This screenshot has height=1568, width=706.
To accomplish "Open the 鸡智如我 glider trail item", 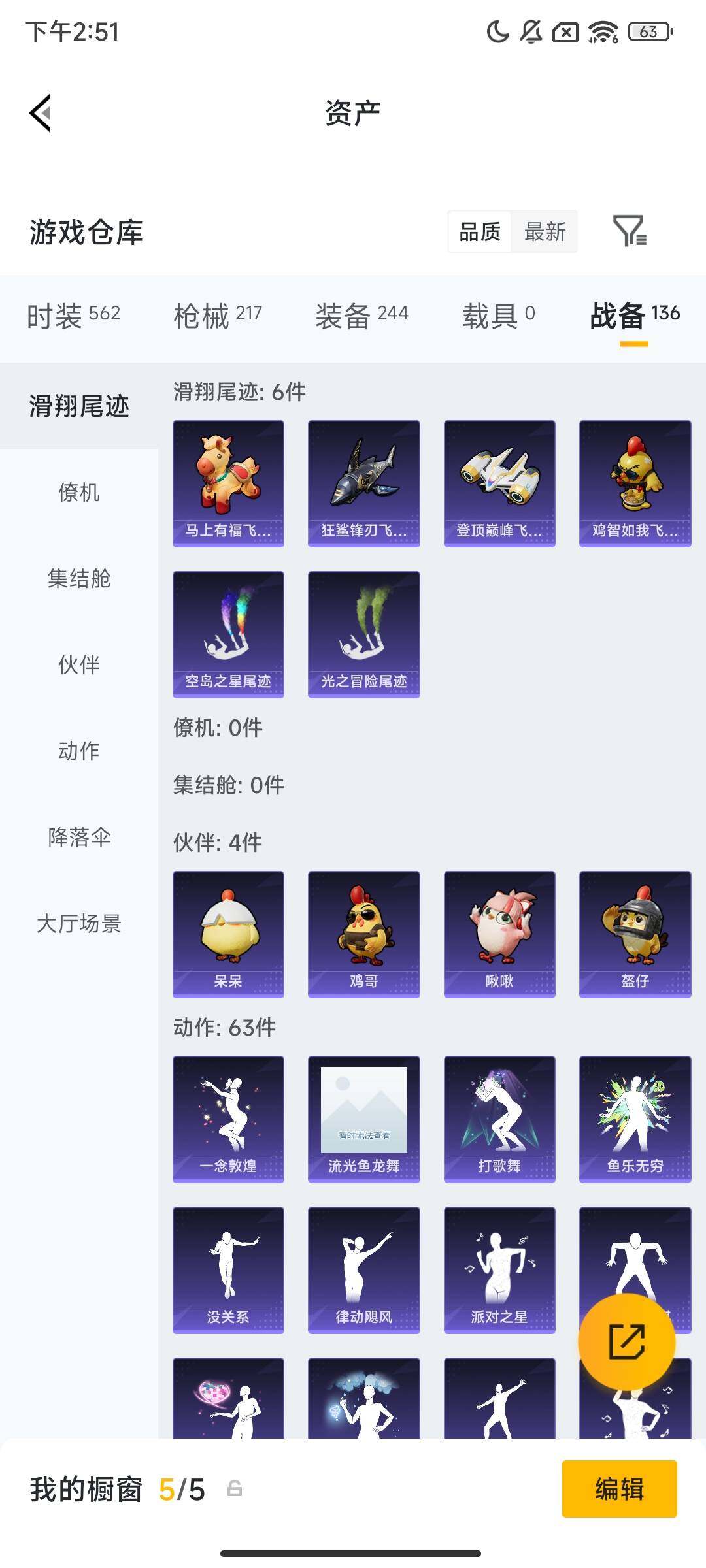I will 635,482.
